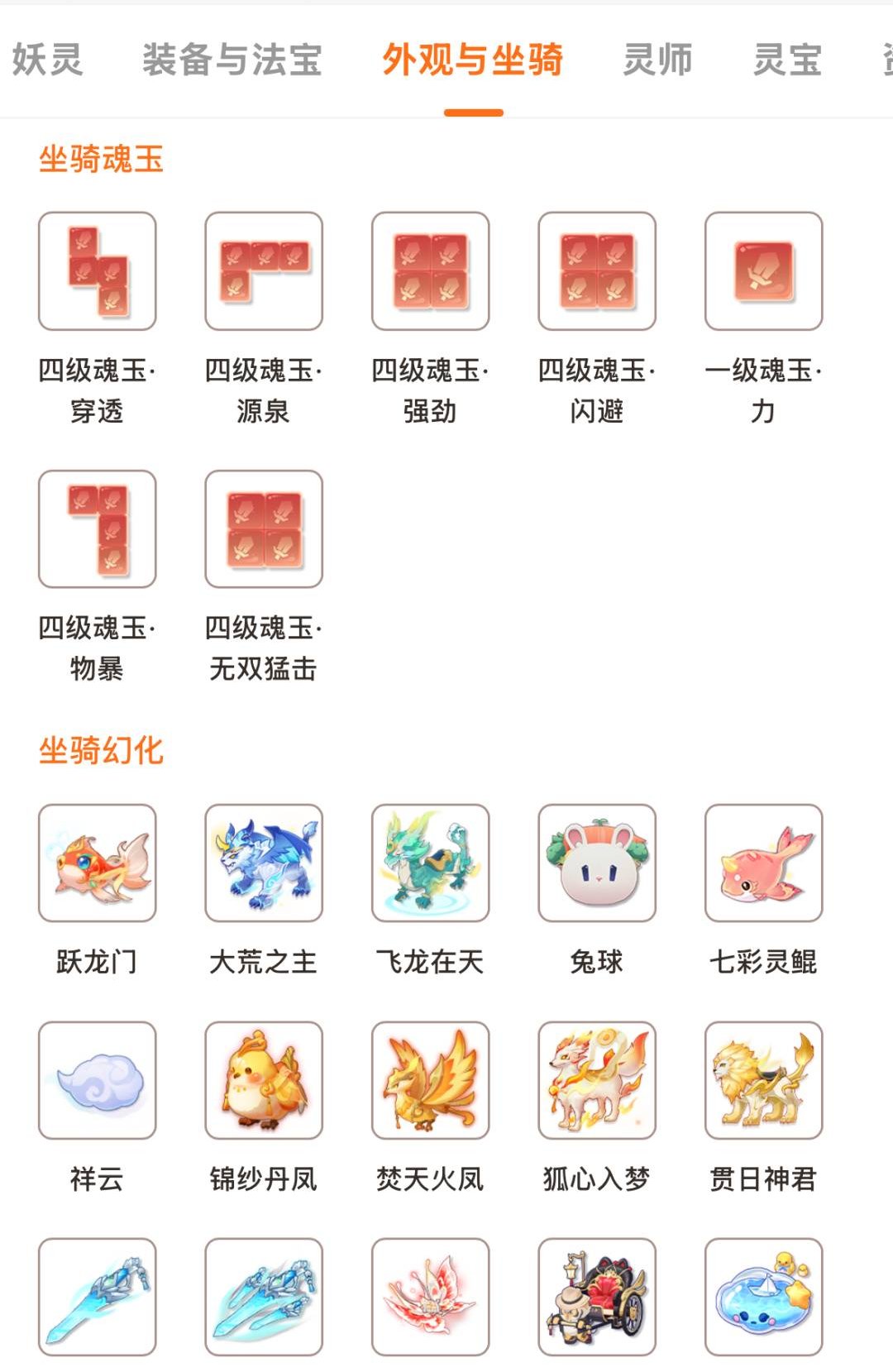Image resolution: width=893 pixels, height=1372 pixels.
Task: Select the 锦纱丹凤 chick mount
Action: click(x=263, y=1081)
